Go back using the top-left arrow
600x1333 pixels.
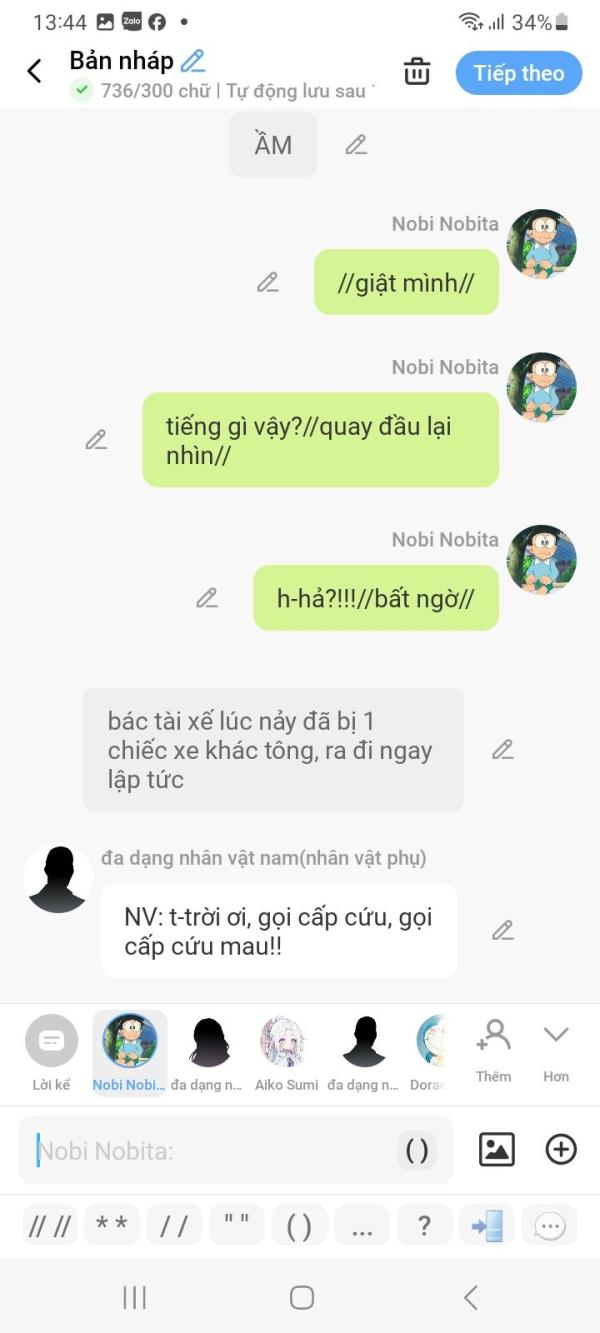(x=34, y=71)
